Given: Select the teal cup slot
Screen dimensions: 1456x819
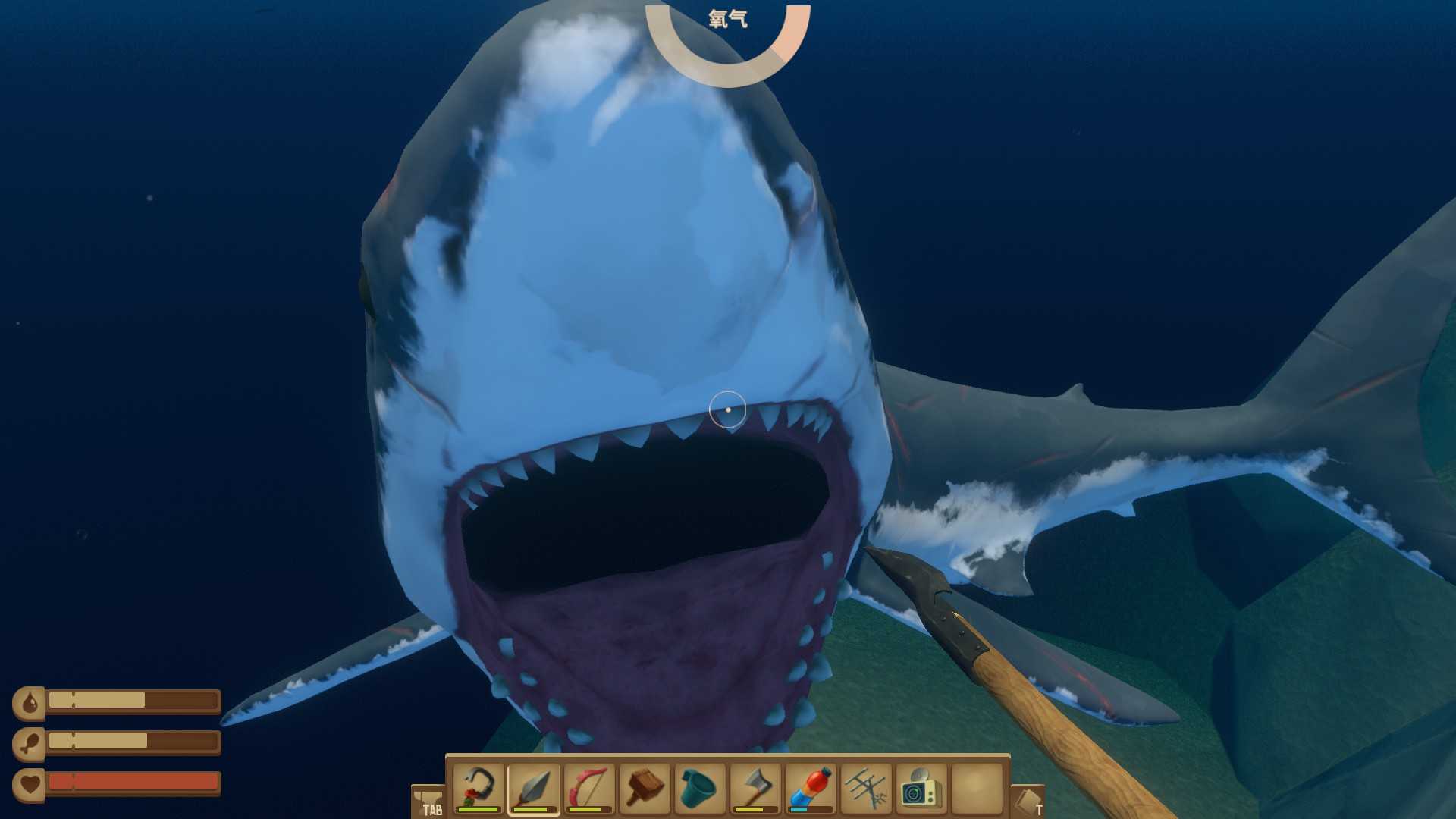Looking at the screenshot, I should [x=700, y=789].
